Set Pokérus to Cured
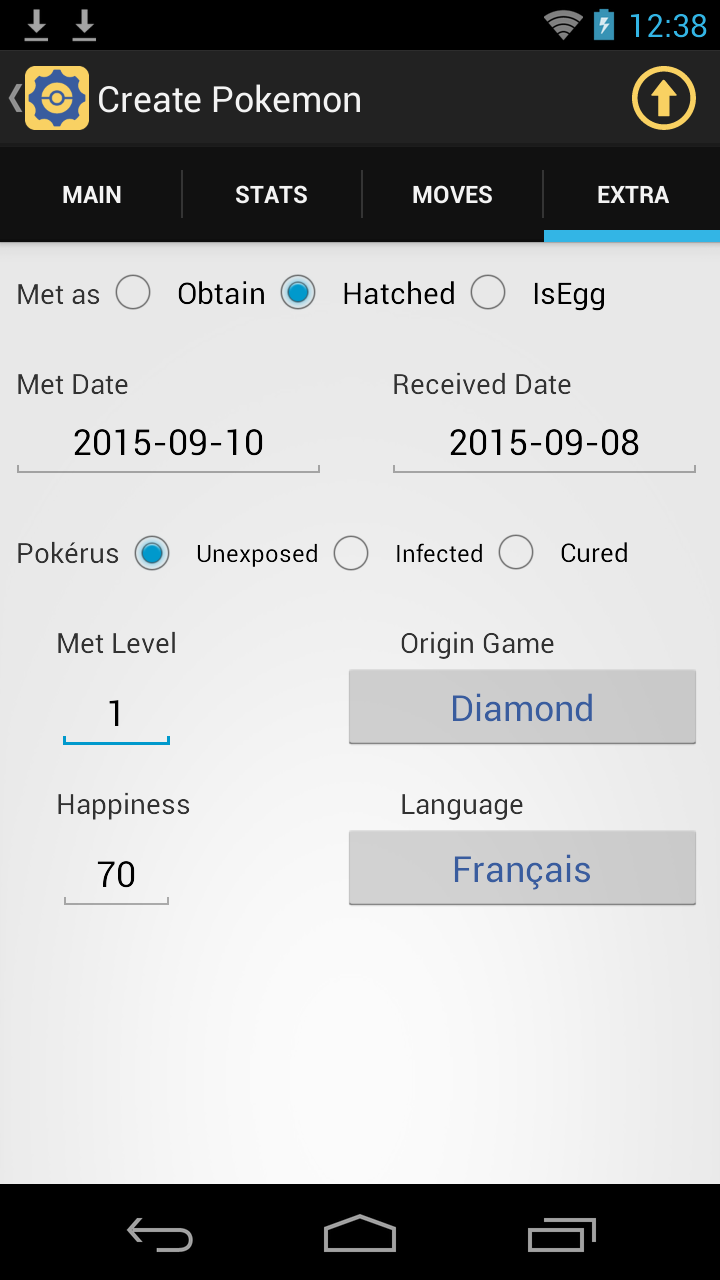This screenshot has height=1280, width=720. [516, 553]
